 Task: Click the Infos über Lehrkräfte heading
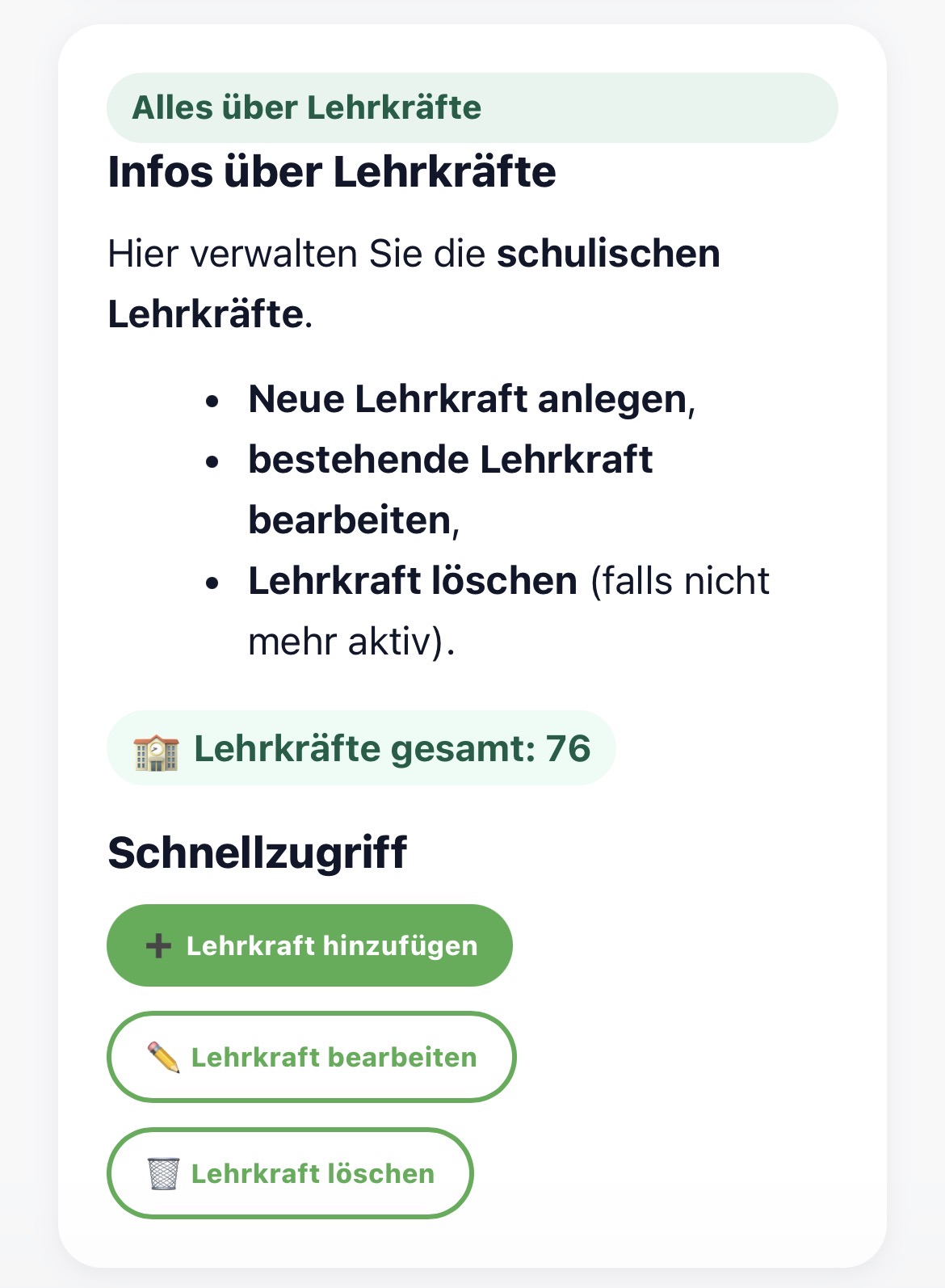point(334,170)
